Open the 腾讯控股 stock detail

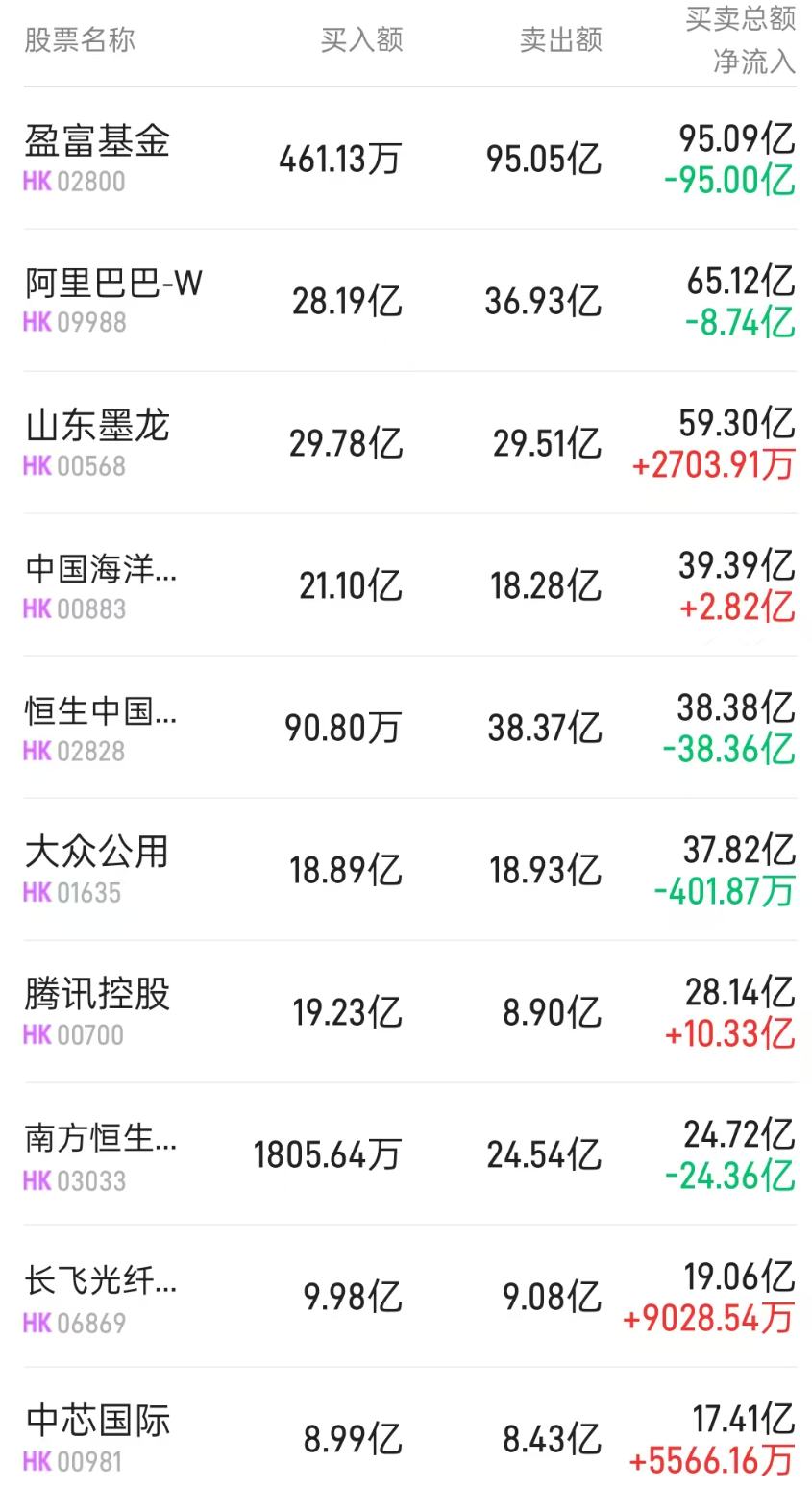click(95, 996)
